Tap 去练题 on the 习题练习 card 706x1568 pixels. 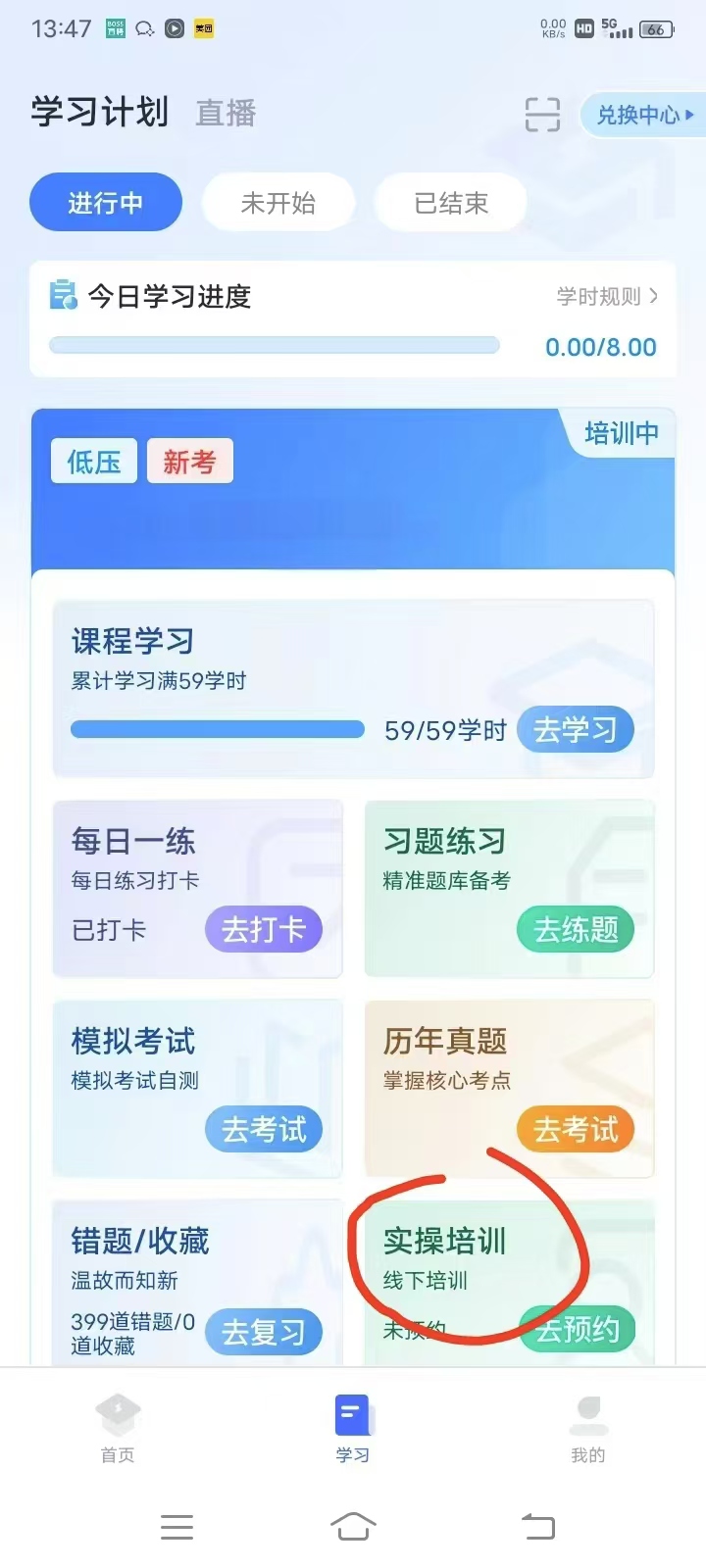point(576,929)
